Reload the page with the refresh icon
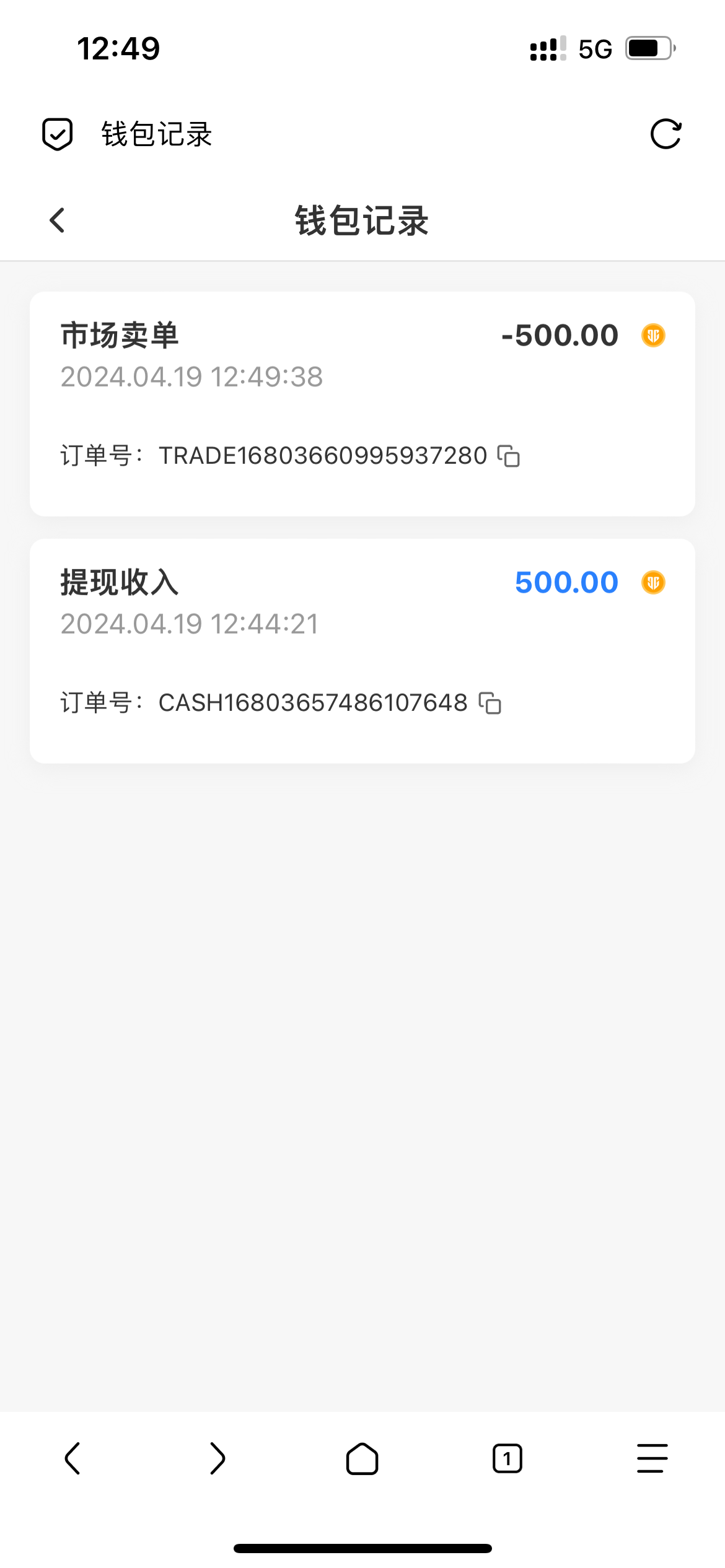The height and width of the screenshot is (1568, 725). pos(666,134)
